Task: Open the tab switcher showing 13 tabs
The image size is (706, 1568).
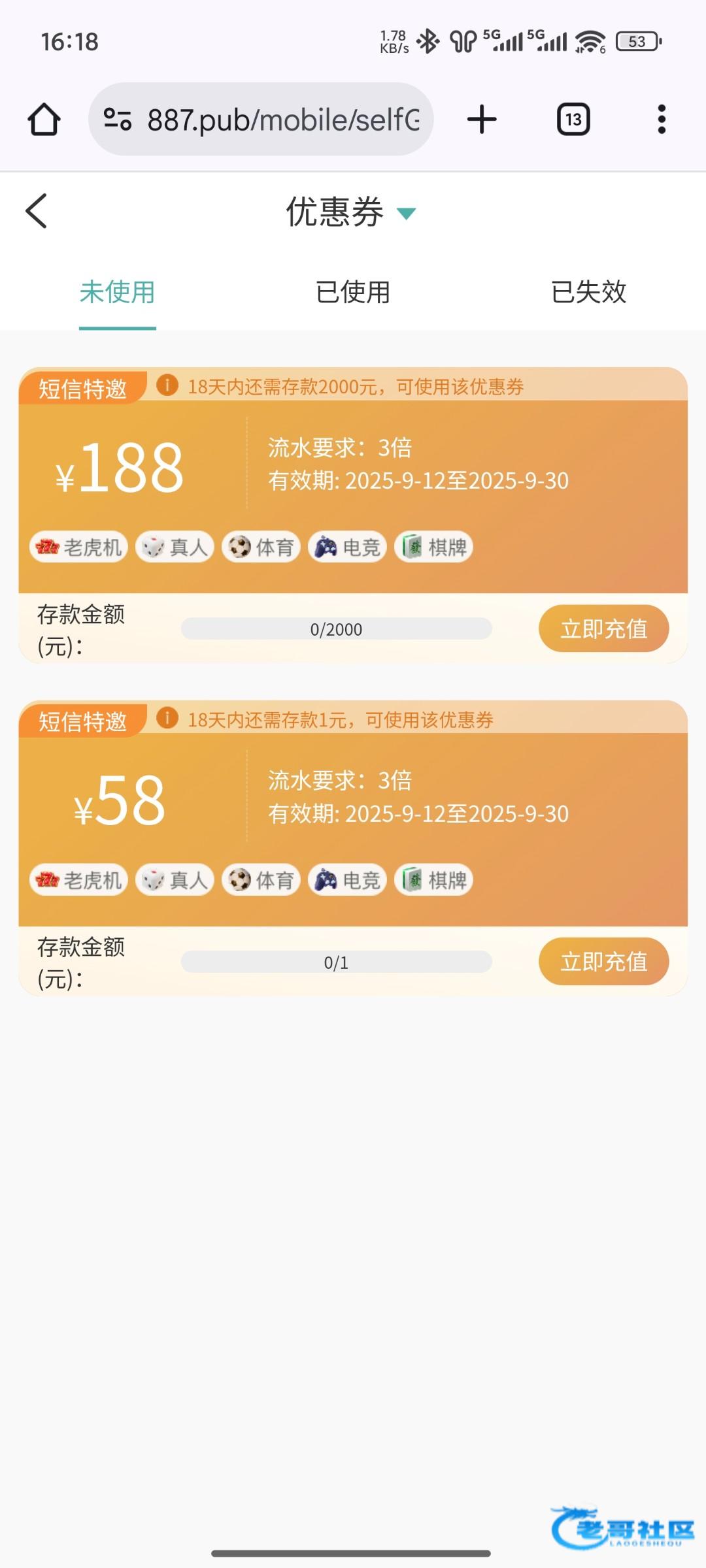Action: (573, 120)
